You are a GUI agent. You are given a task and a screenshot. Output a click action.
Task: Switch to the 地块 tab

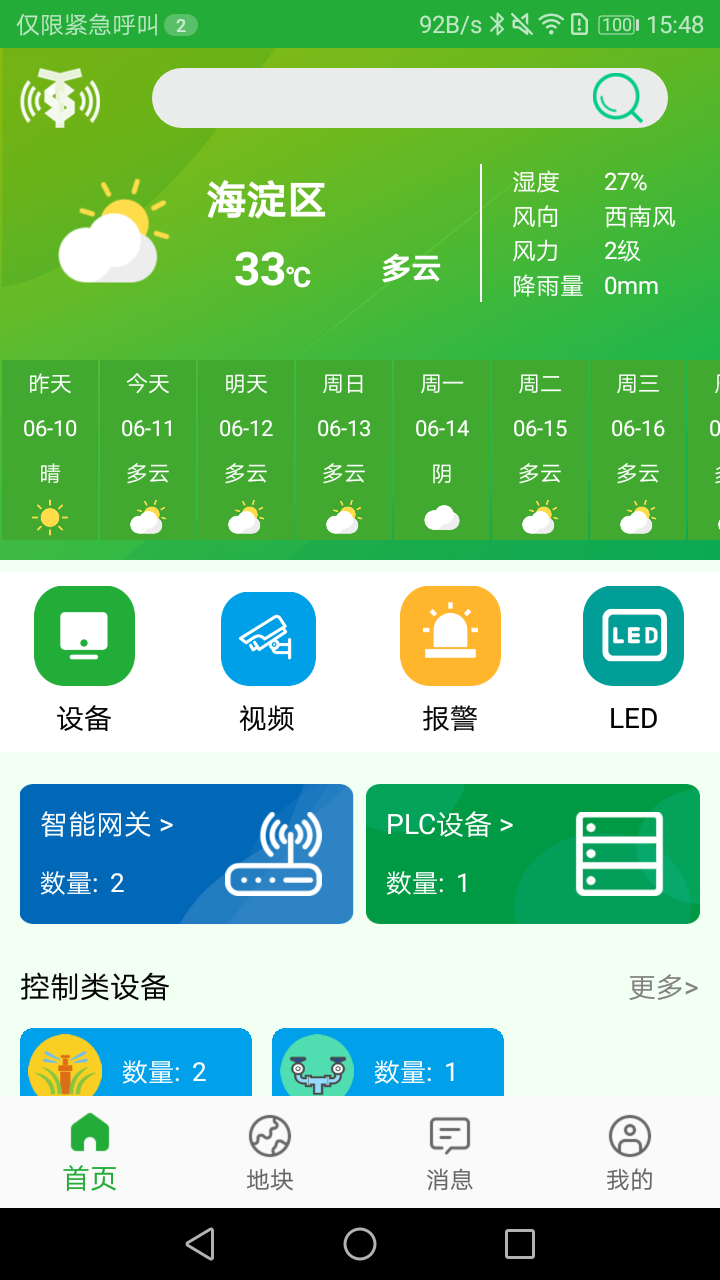(x=269, y=1152)
